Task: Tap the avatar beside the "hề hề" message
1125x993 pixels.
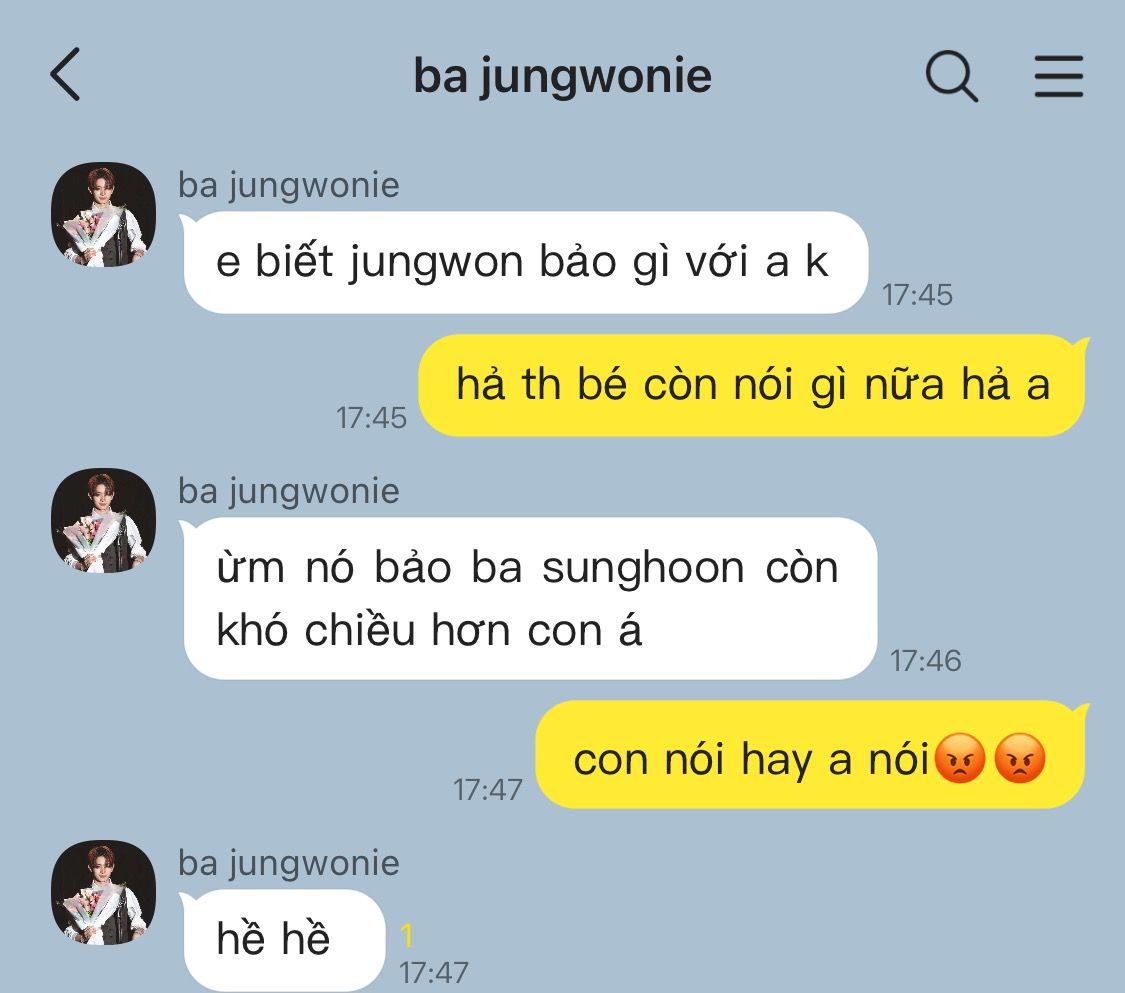Action: [x=103, y=892]
